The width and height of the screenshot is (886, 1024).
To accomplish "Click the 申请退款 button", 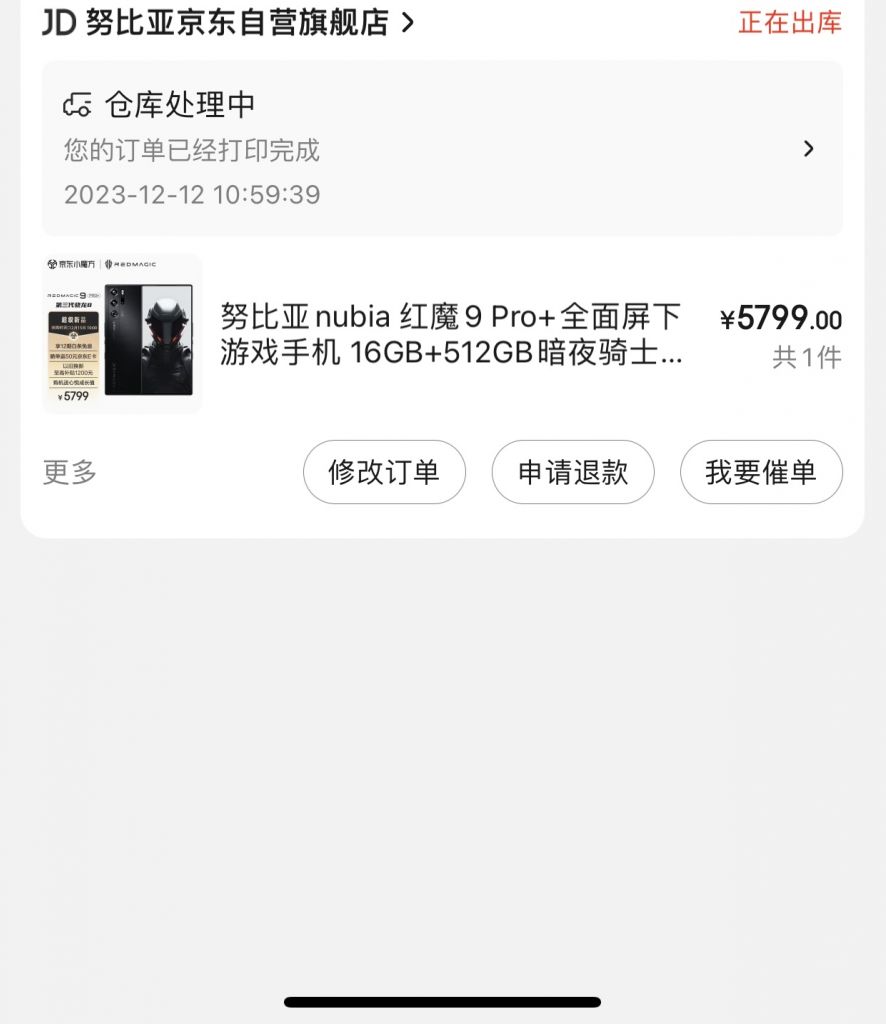I will 572,472.
